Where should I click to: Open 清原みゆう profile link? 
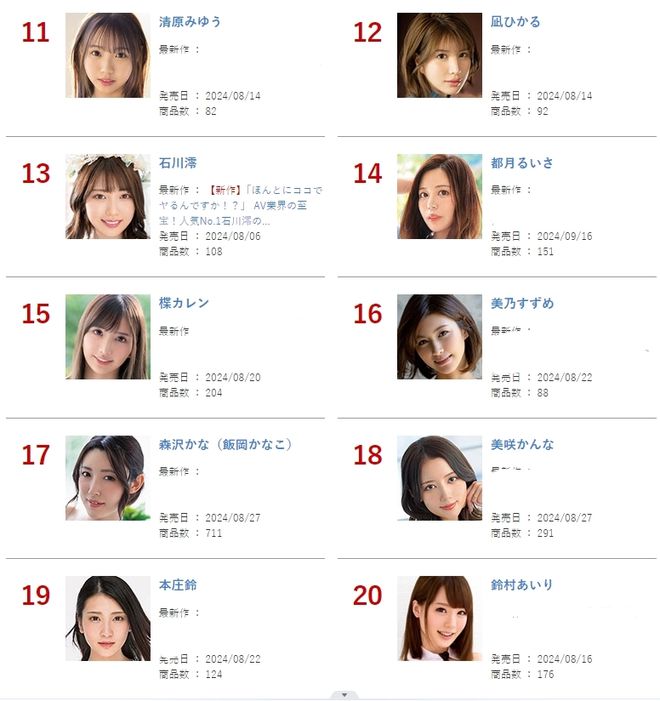coord(190,21)
